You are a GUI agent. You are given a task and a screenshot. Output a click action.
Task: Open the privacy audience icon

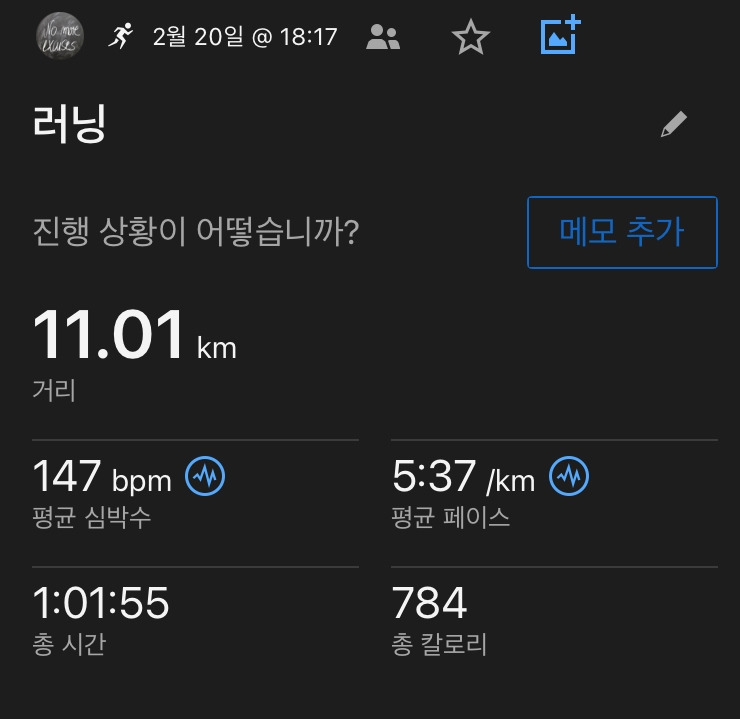click(x=383, y=38)
